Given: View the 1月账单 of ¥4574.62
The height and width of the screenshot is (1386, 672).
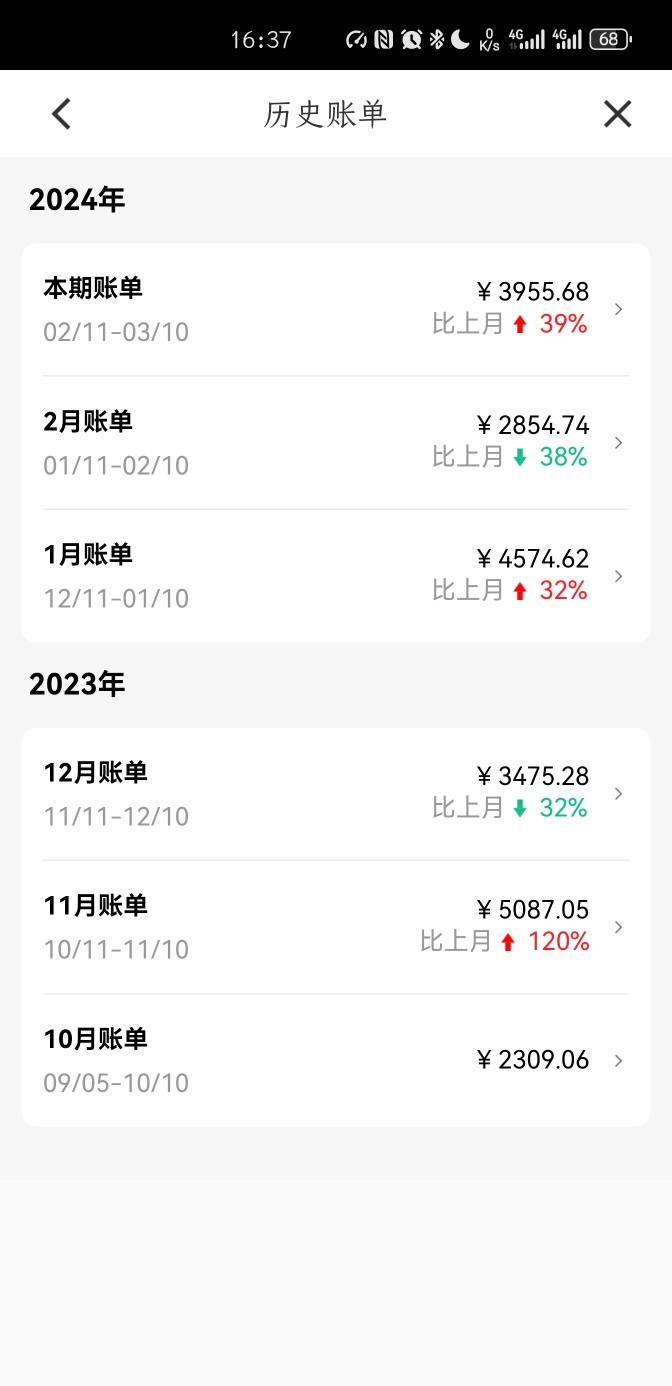Looking at the screenshot, I should pos(336,576).
